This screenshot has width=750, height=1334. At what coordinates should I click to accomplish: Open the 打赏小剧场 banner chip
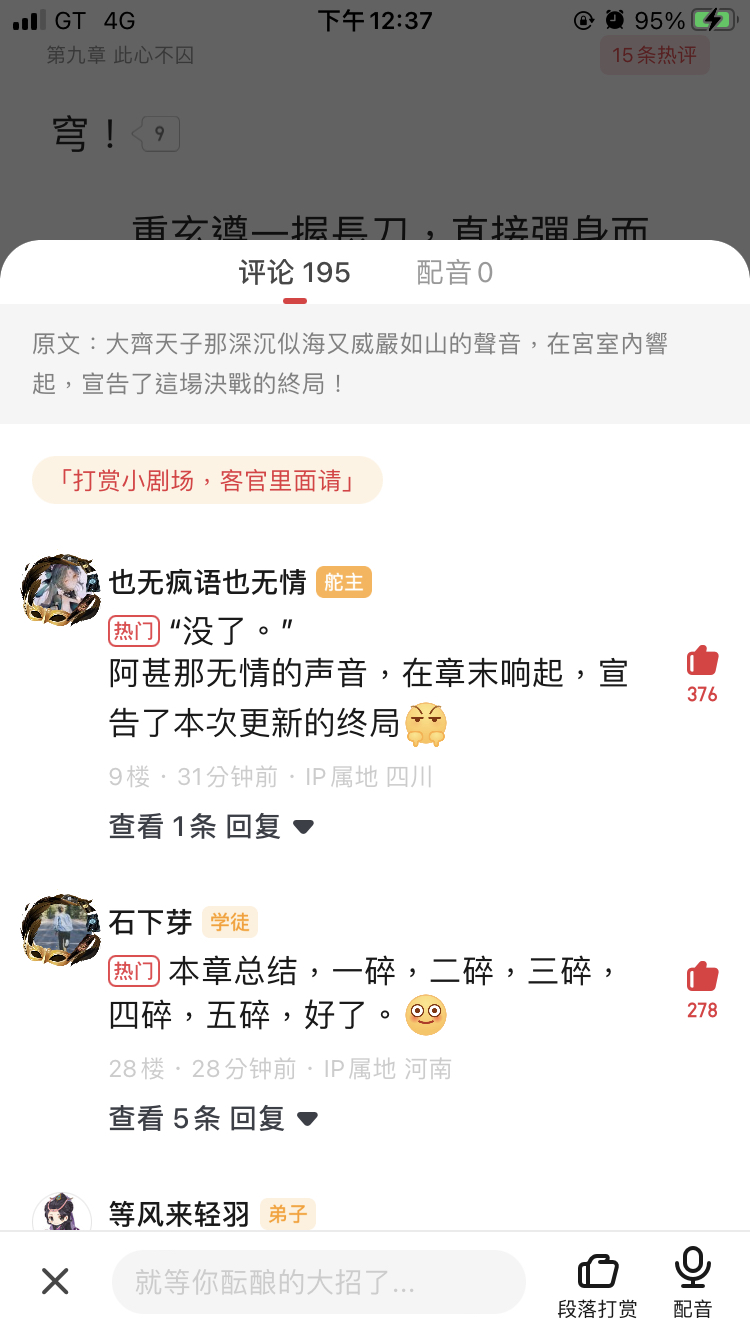[208, 480]
